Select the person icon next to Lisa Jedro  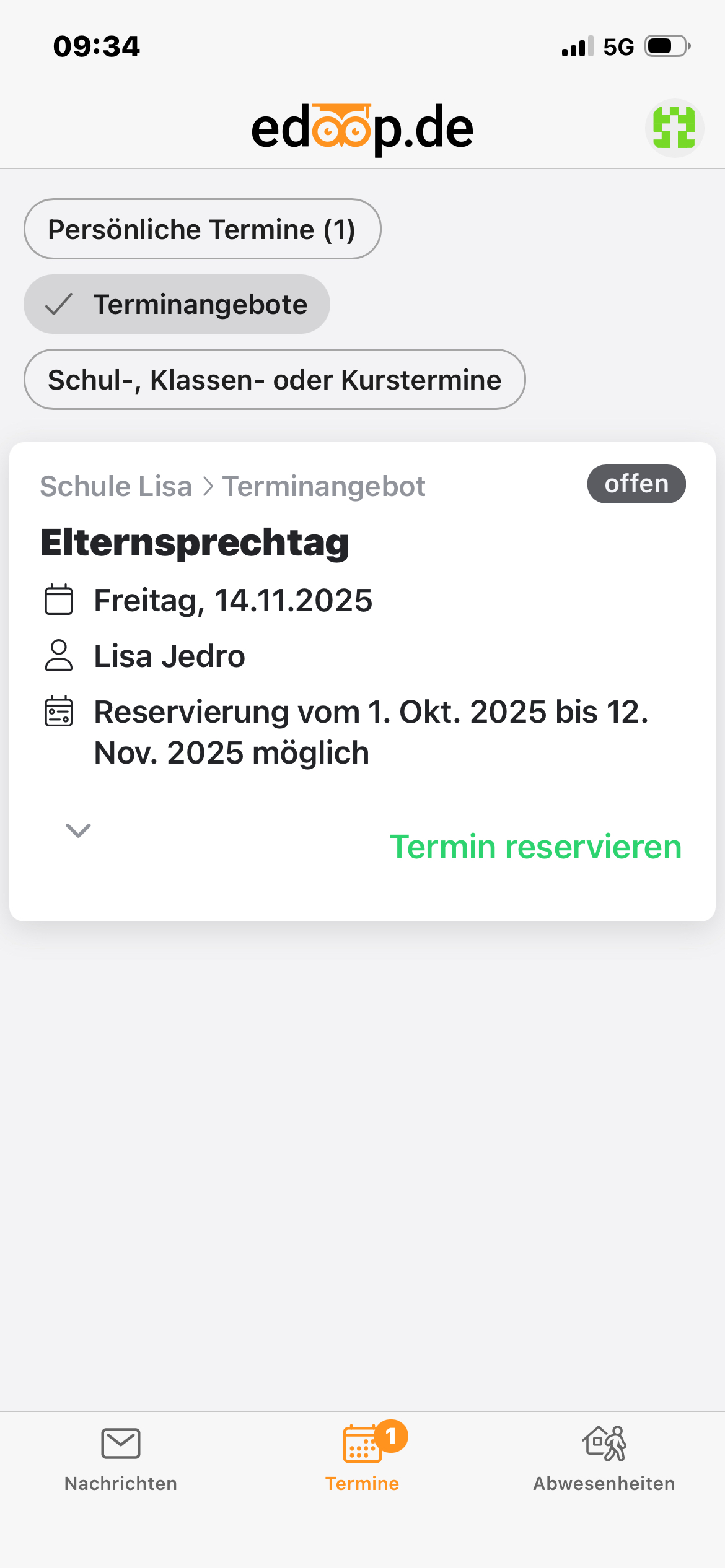click(59, 655)
